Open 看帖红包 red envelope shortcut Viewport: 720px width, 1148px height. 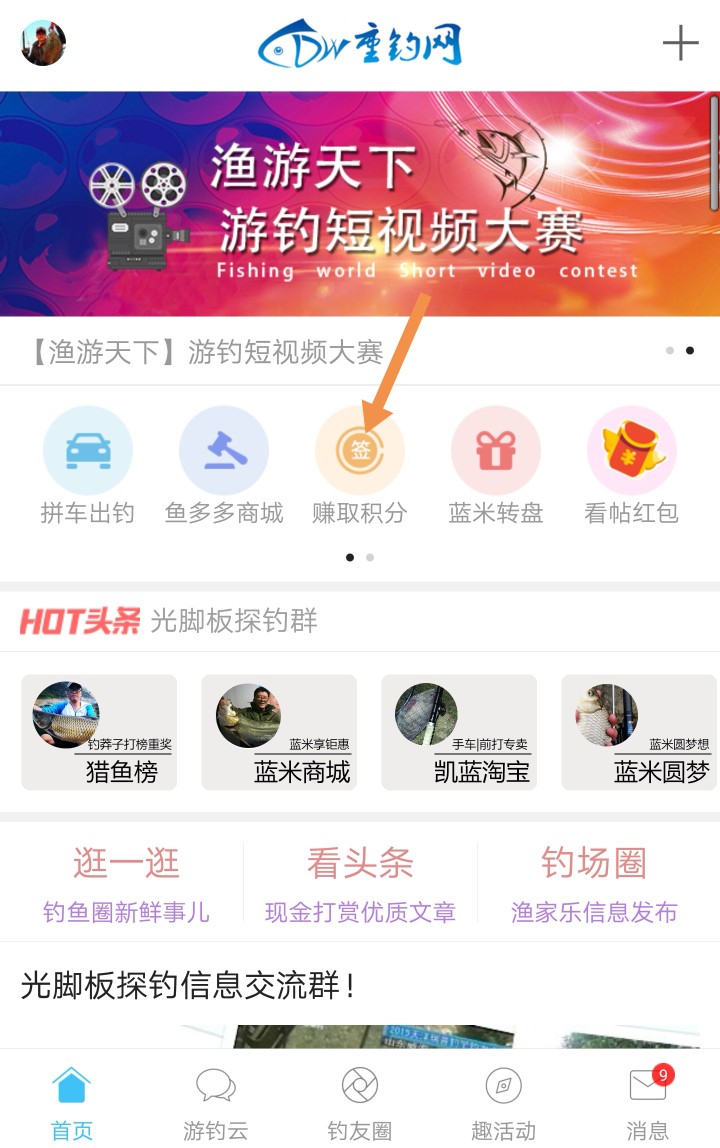tap(632, 467)
